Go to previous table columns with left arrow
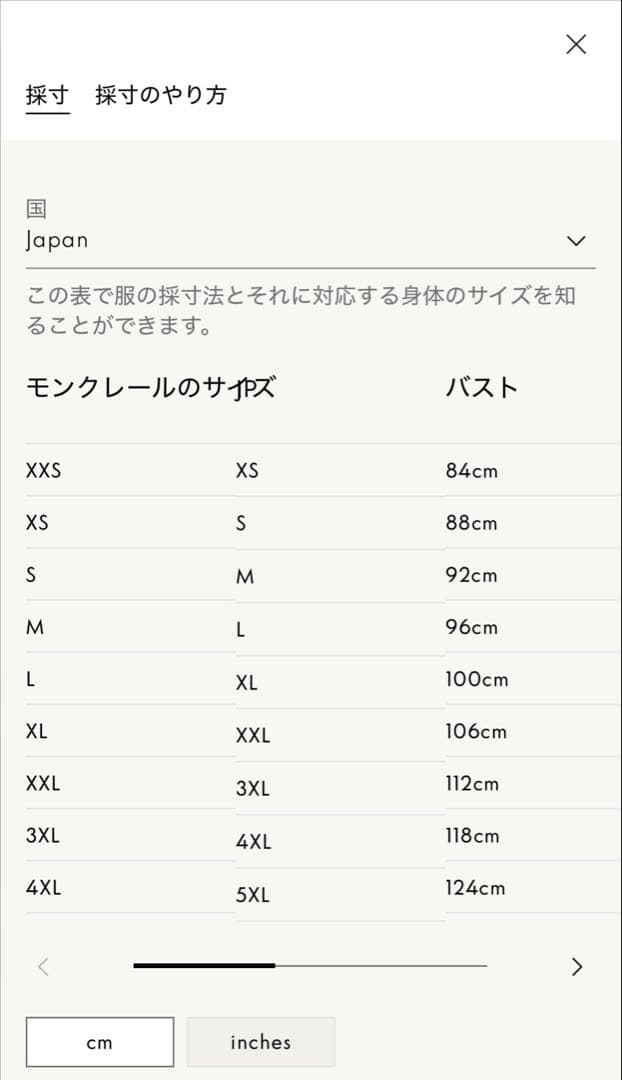The width and height of the screenshot is (622, 1080). (43, 966)
